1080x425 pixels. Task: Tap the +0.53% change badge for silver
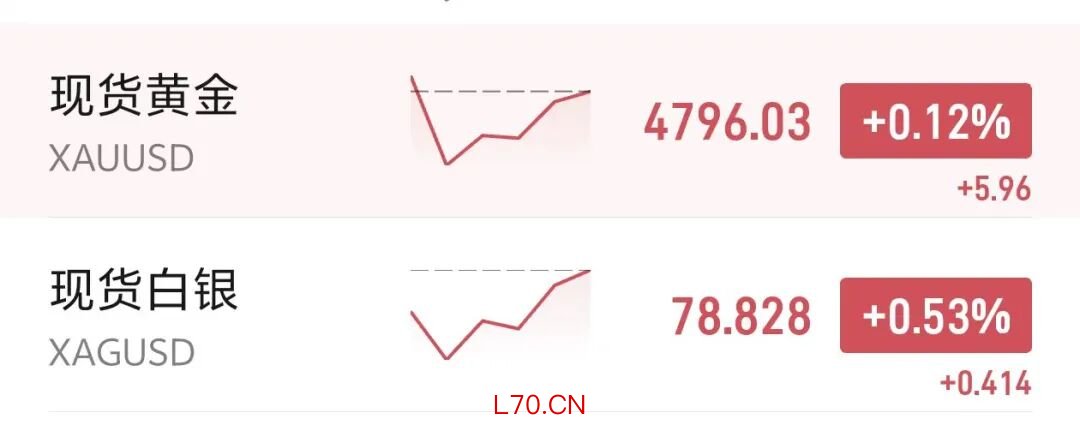point(935,315)
